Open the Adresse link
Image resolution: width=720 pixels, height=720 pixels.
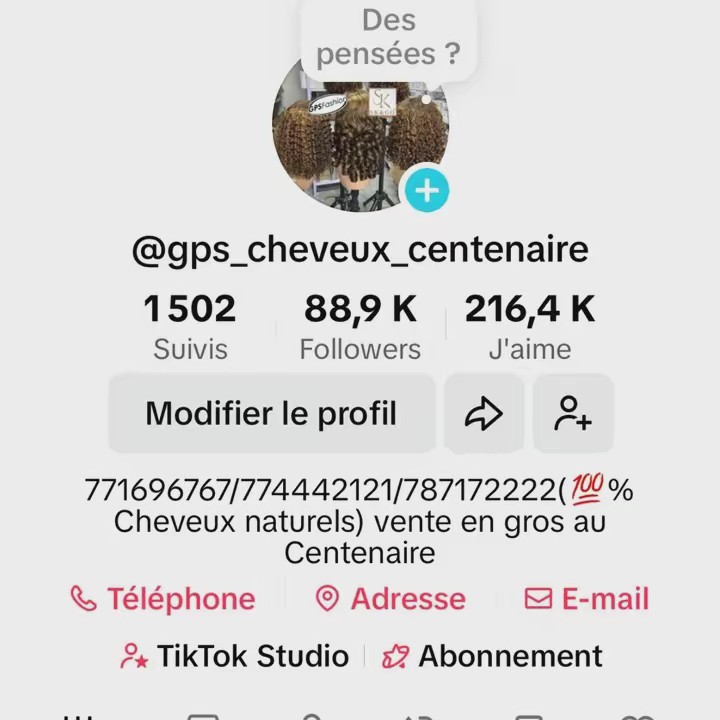click(390, 599)
